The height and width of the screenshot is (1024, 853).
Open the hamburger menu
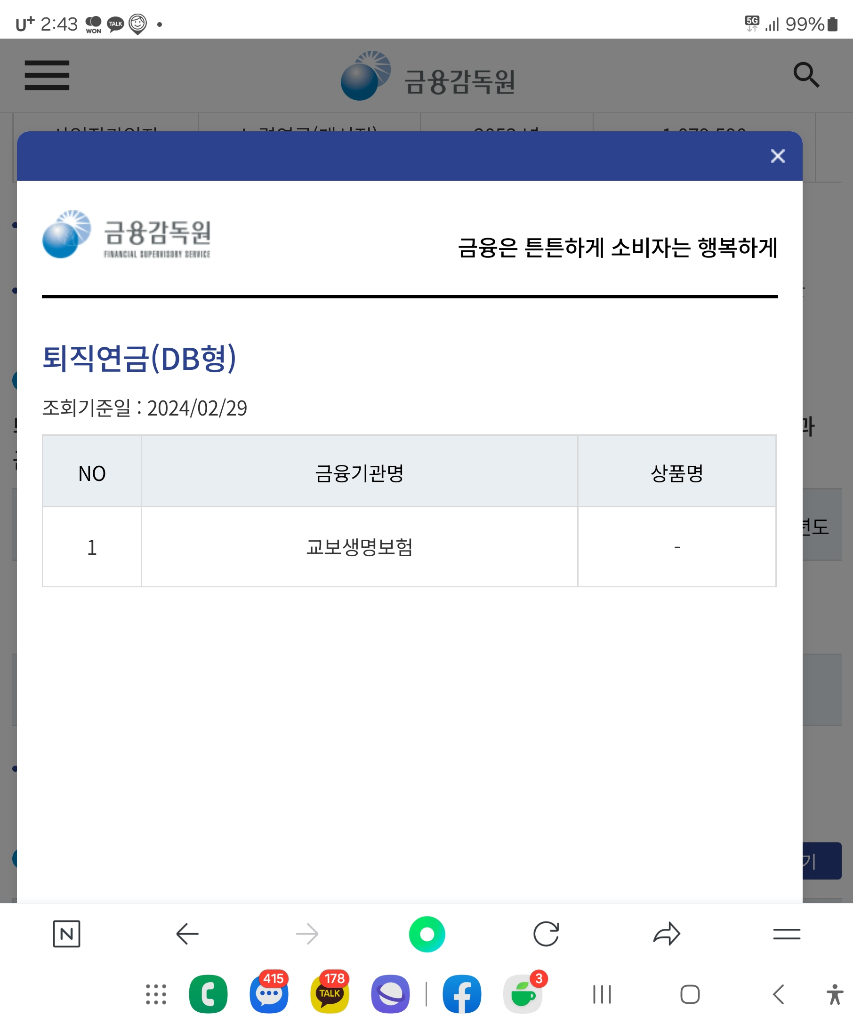(x=47, y=76)
